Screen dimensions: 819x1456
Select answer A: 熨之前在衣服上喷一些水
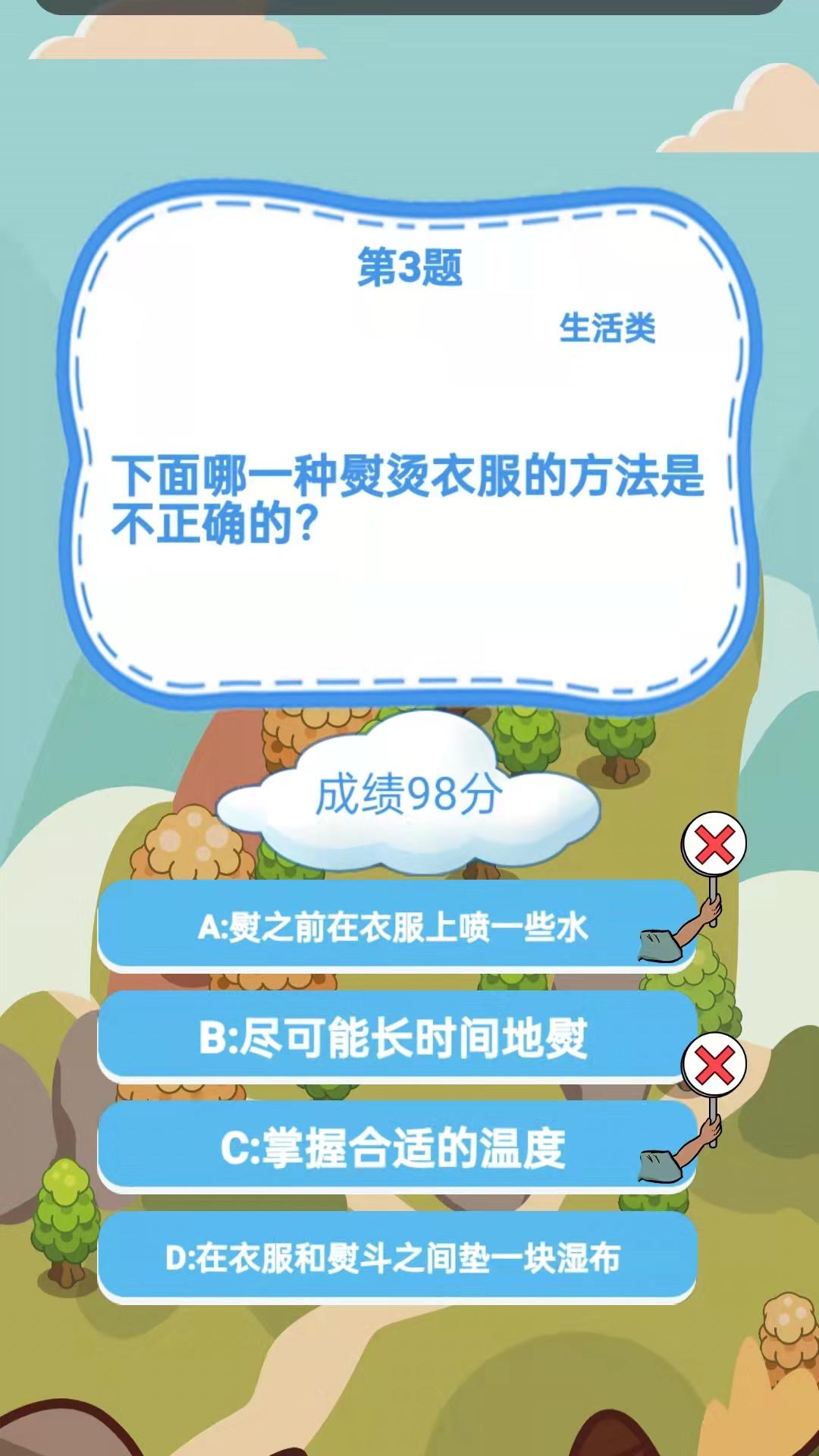[394, 927]
